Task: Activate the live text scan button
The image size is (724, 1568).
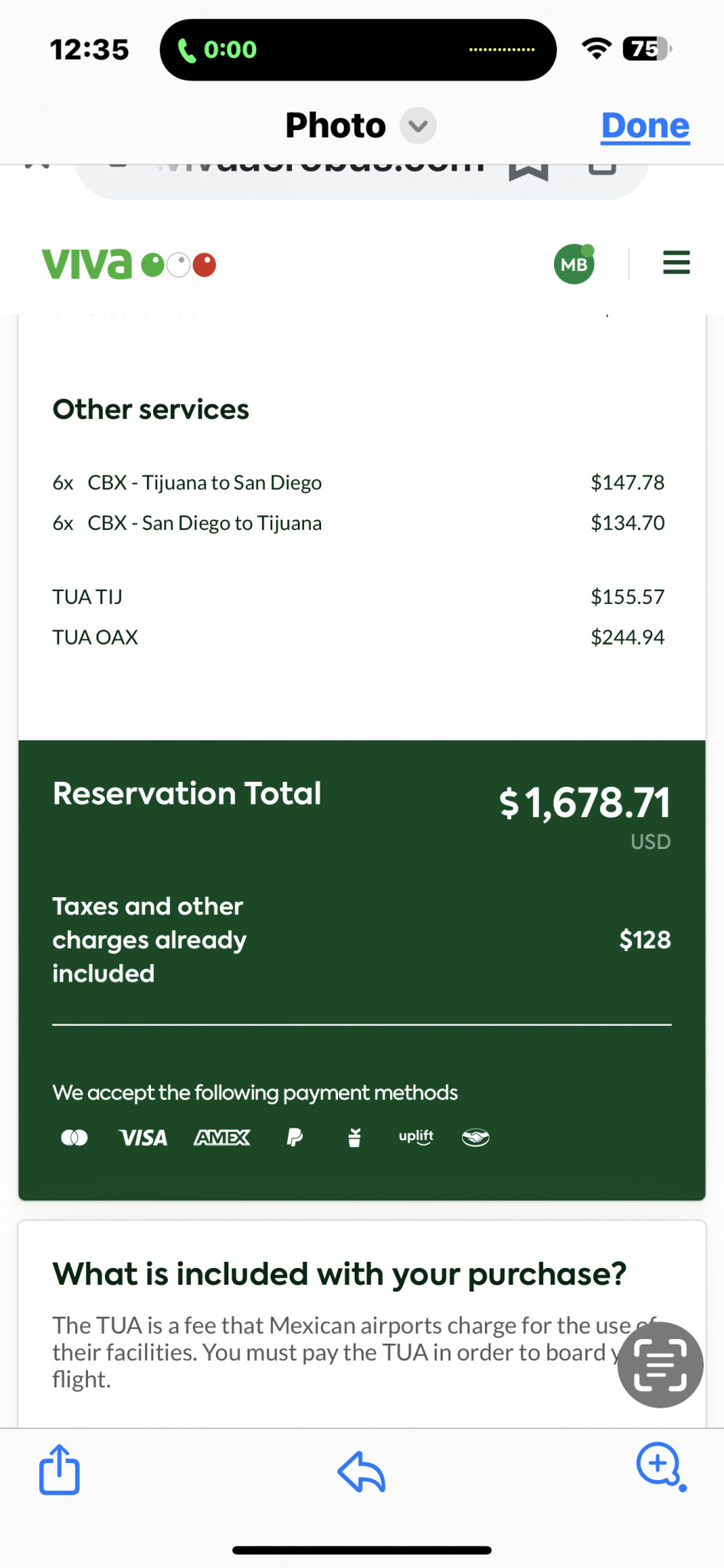Action: pyautogui.click(x=660, y=1364)
